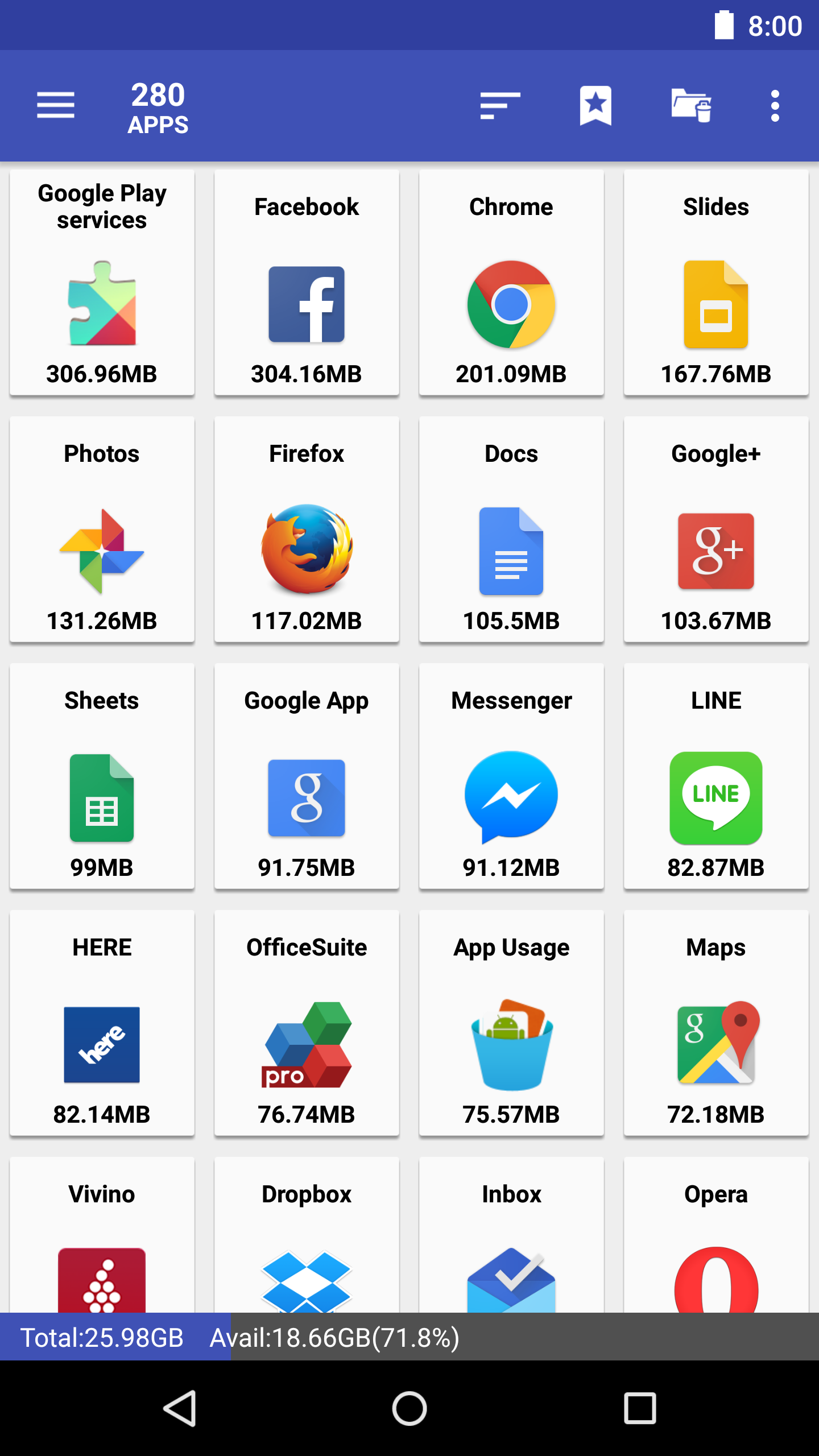The image size is (819, 1456).
Task: Open the Vivino app entry
Action: pyautogui.click(x=102, y=1240)
